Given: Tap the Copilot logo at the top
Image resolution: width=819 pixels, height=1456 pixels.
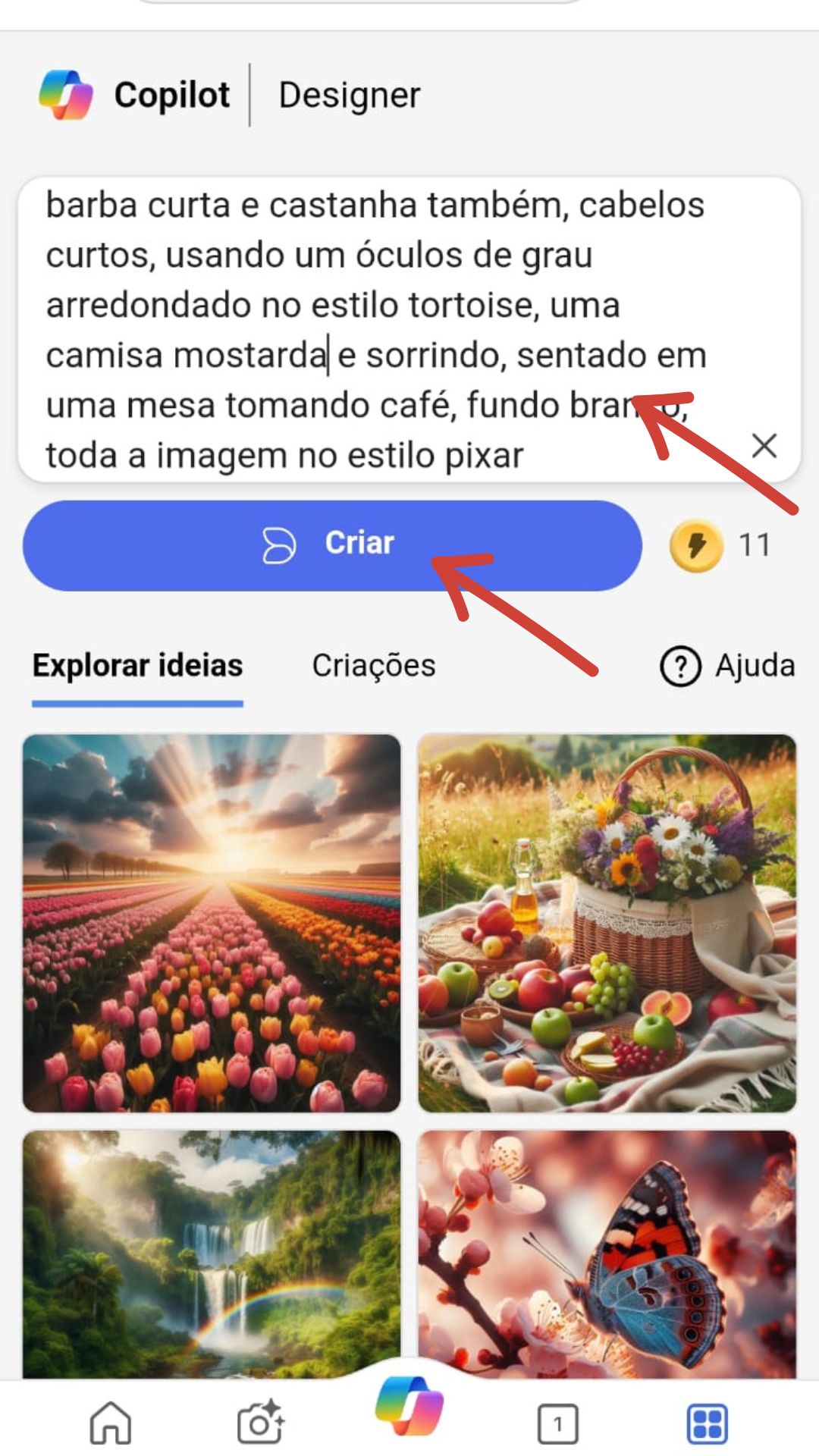Looking at the screenshot, I should pos(64,93).
